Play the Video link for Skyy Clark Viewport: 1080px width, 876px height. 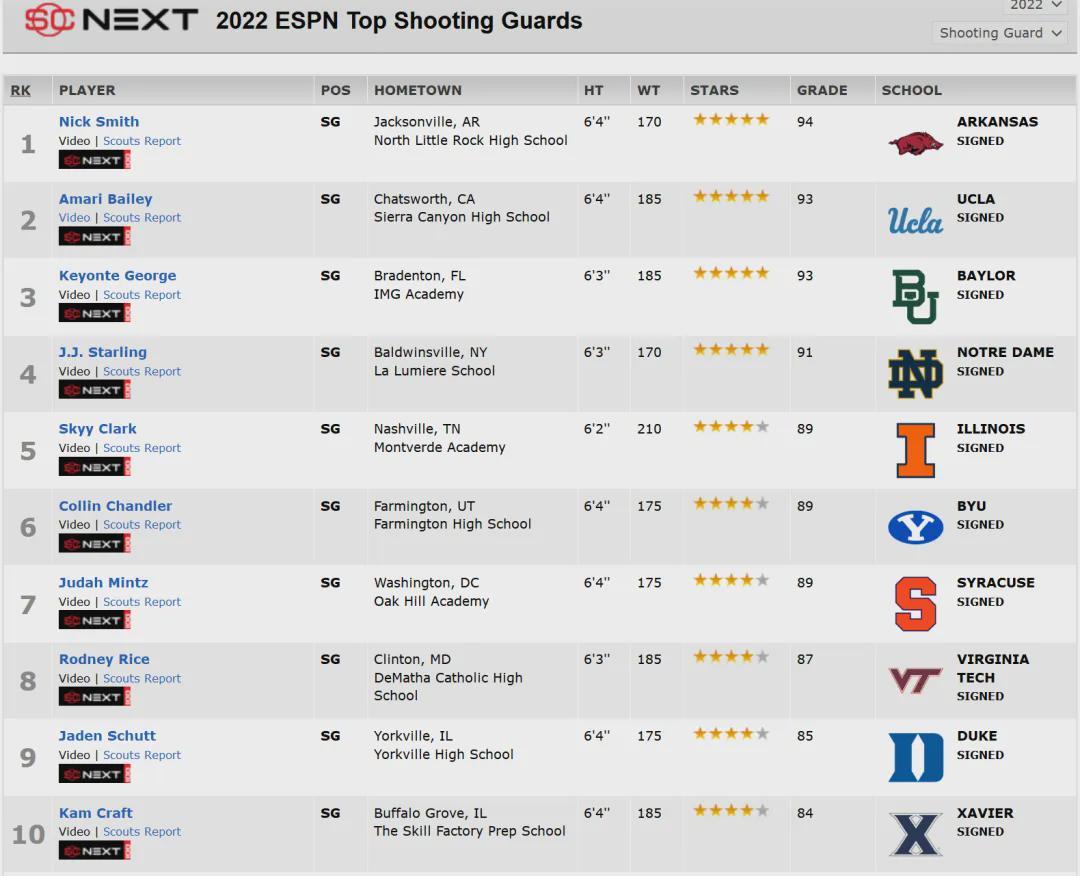click(x=74, y=448)
